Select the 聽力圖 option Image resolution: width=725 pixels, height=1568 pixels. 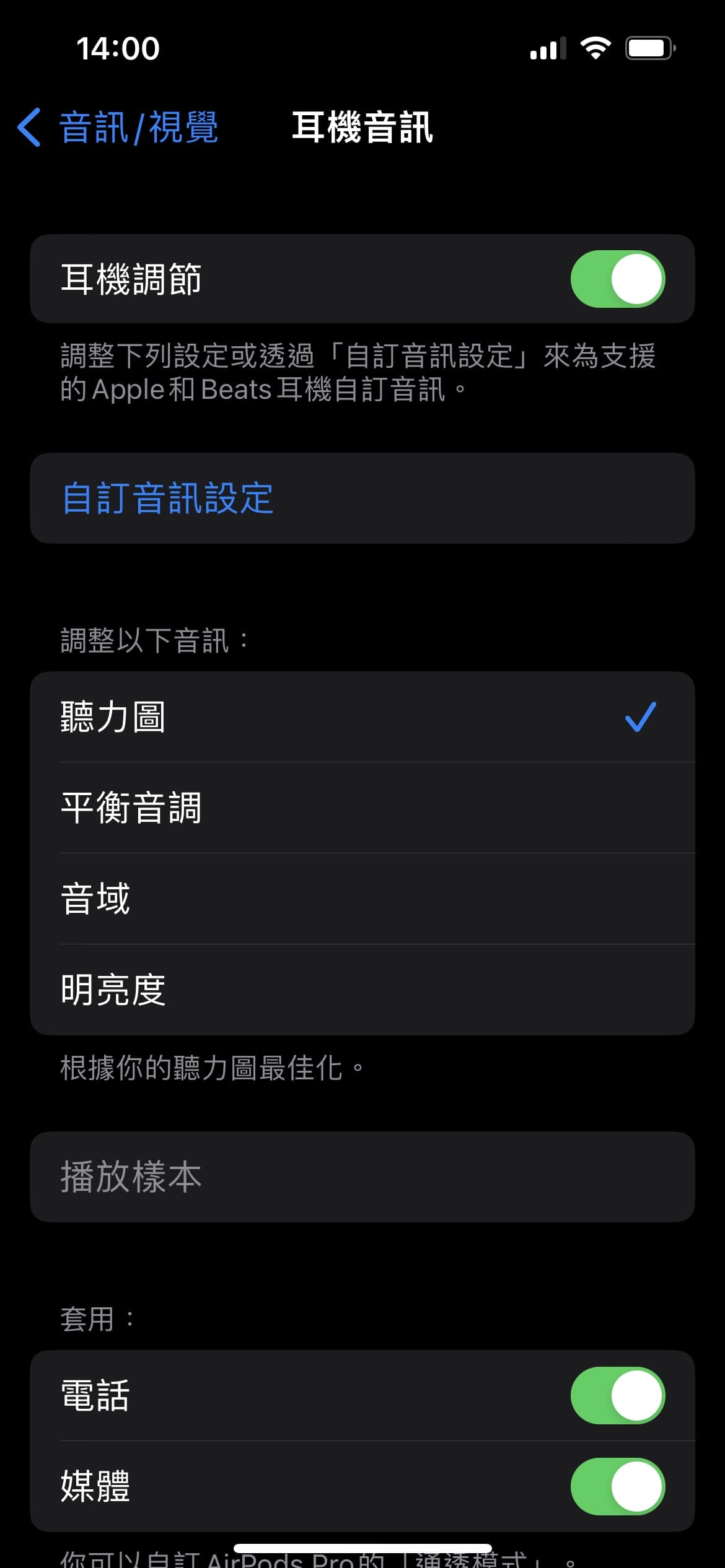click(362, 717)
